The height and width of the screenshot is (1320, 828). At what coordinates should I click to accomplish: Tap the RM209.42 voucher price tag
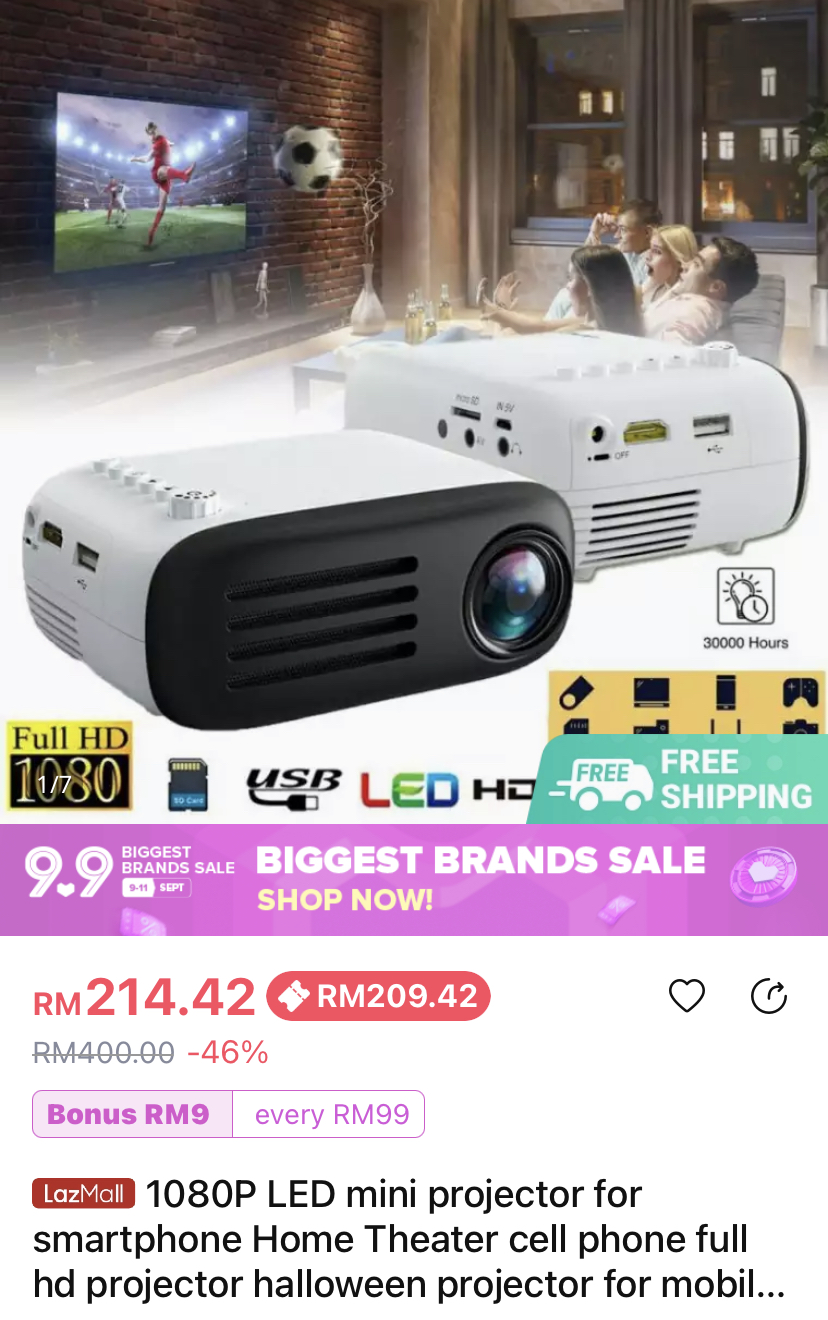click(x=379, y=996)
